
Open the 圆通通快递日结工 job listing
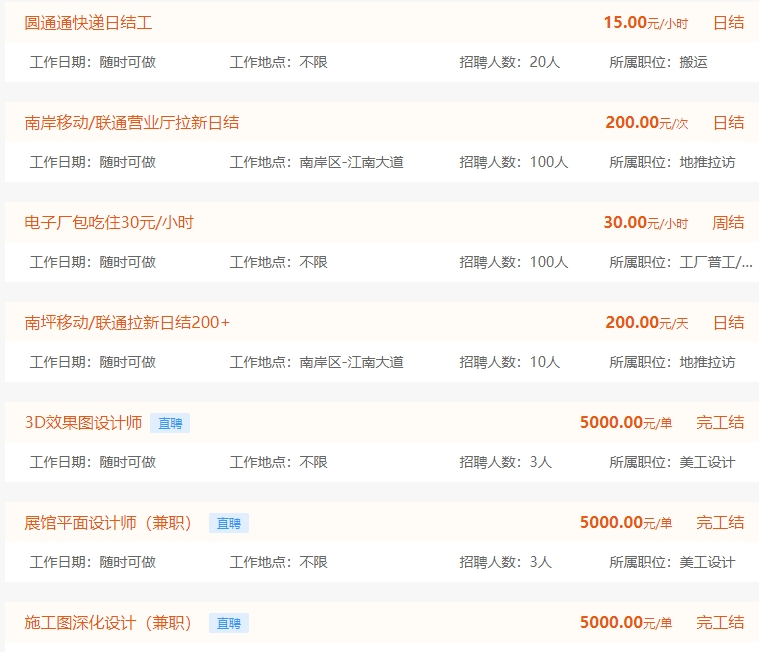tap(89, 22)
